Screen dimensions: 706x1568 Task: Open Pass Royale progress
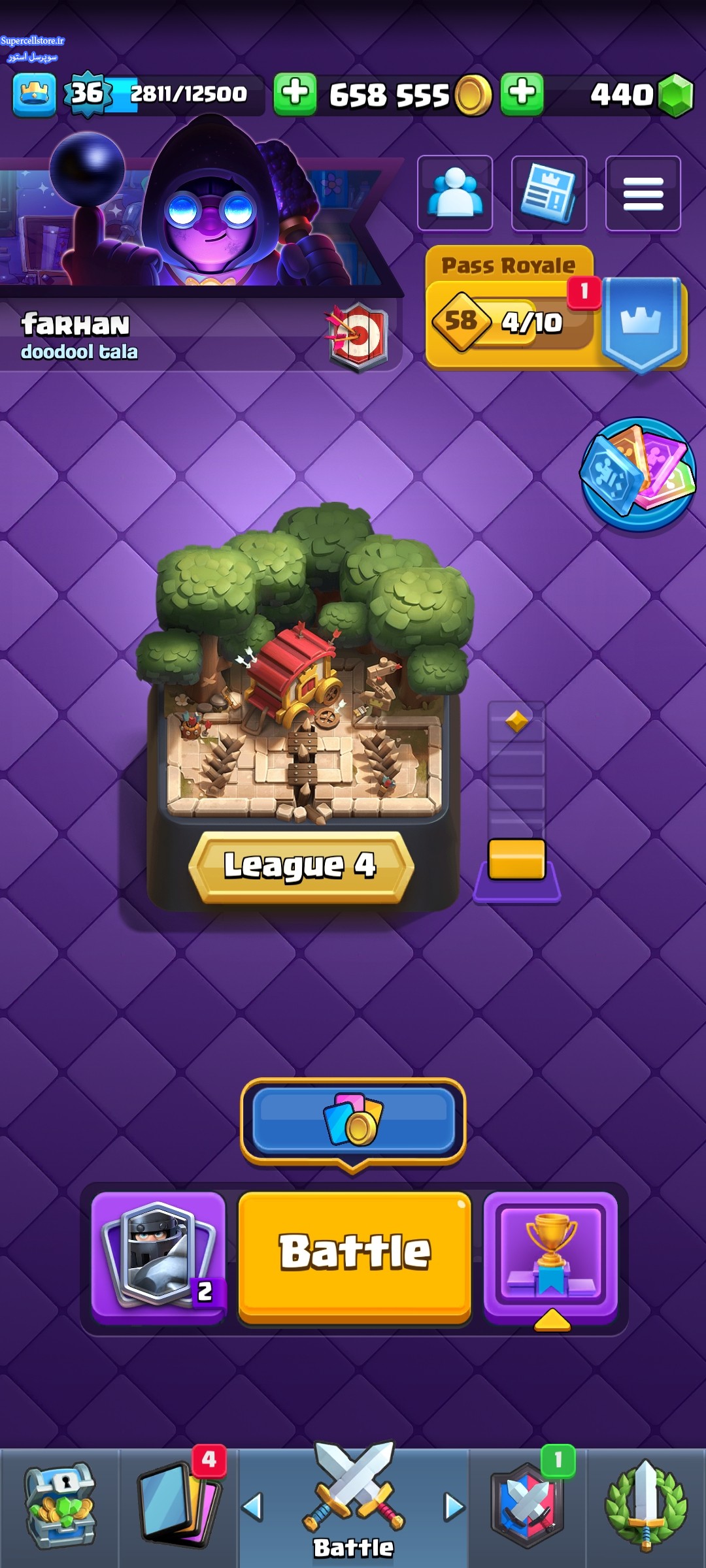556,308
